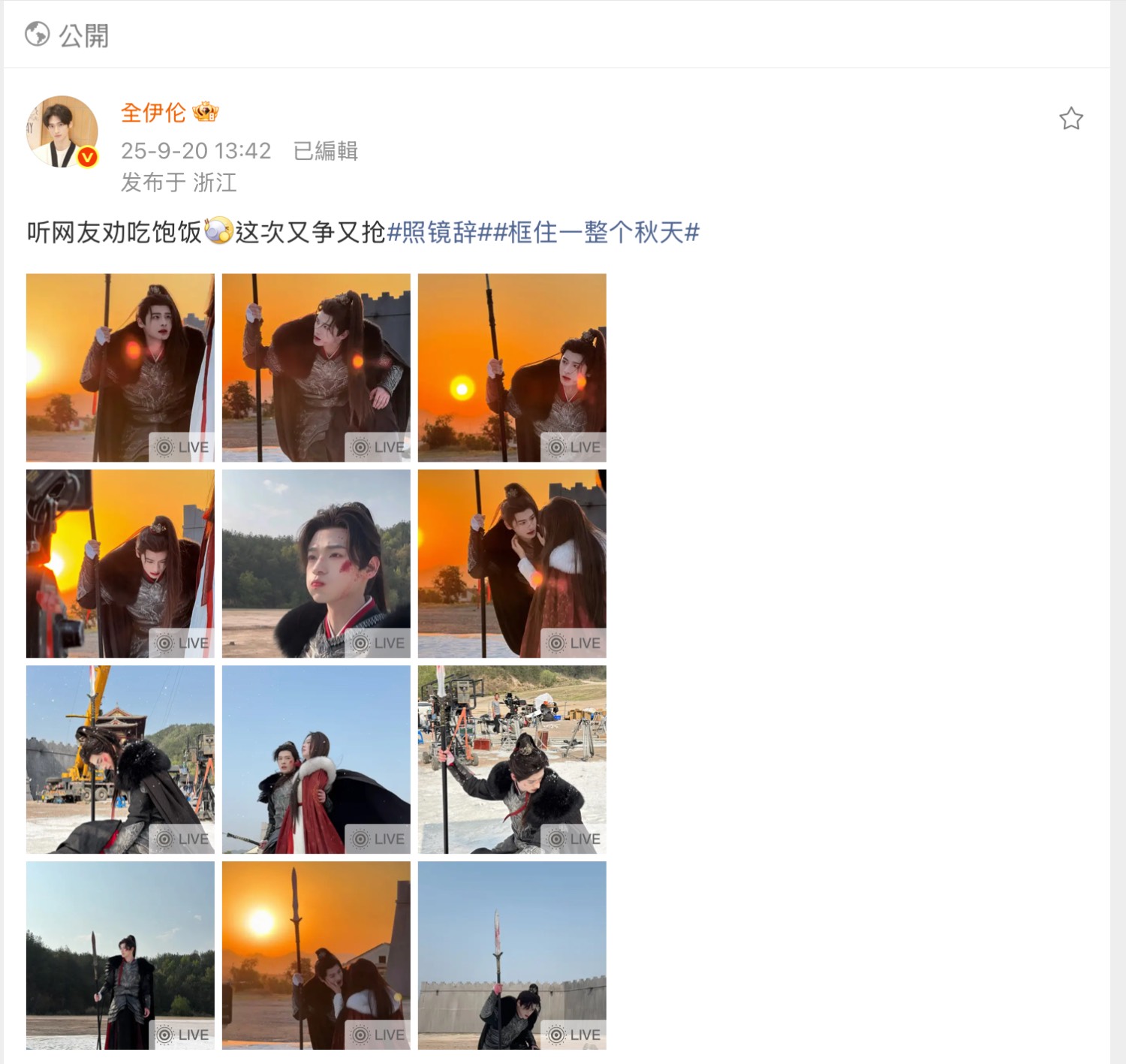1126x1064 pixels.
Task: View last photo with spear by wall
Action: [x=512, y=955]
